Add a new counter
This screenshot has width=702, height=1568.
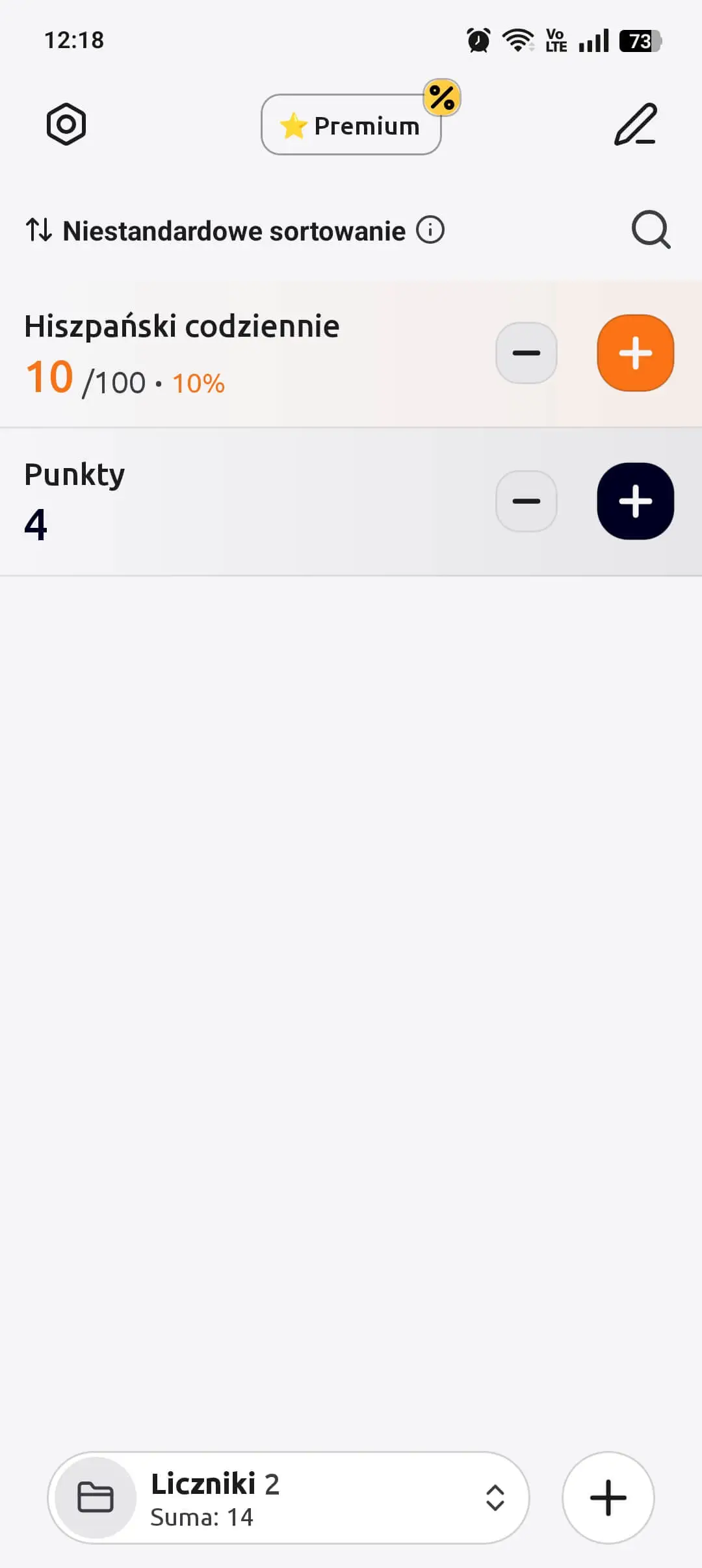pos(608,1498)
